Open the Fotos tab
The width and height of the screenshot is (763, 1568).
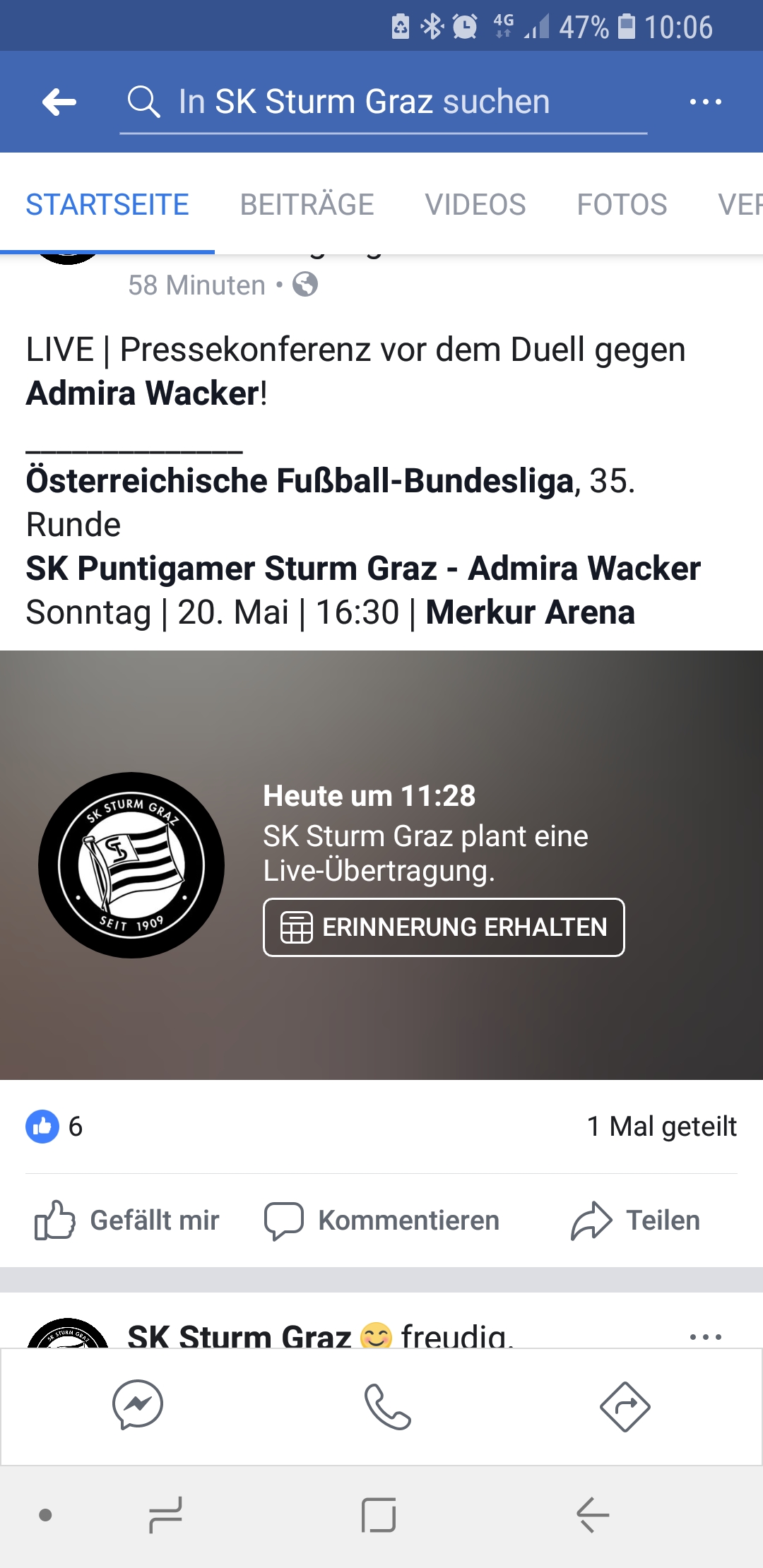click(x=622, y=205)
